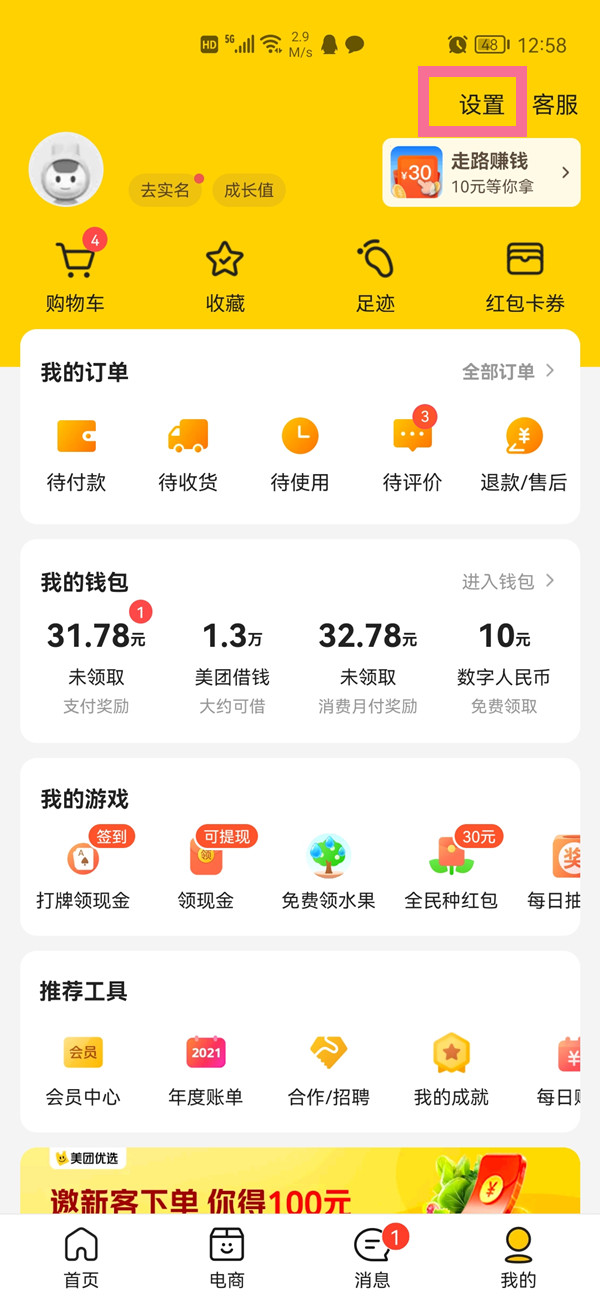Open 红包卡券 coupons
Screen dimensions: 600x1300
click(525, 275)
